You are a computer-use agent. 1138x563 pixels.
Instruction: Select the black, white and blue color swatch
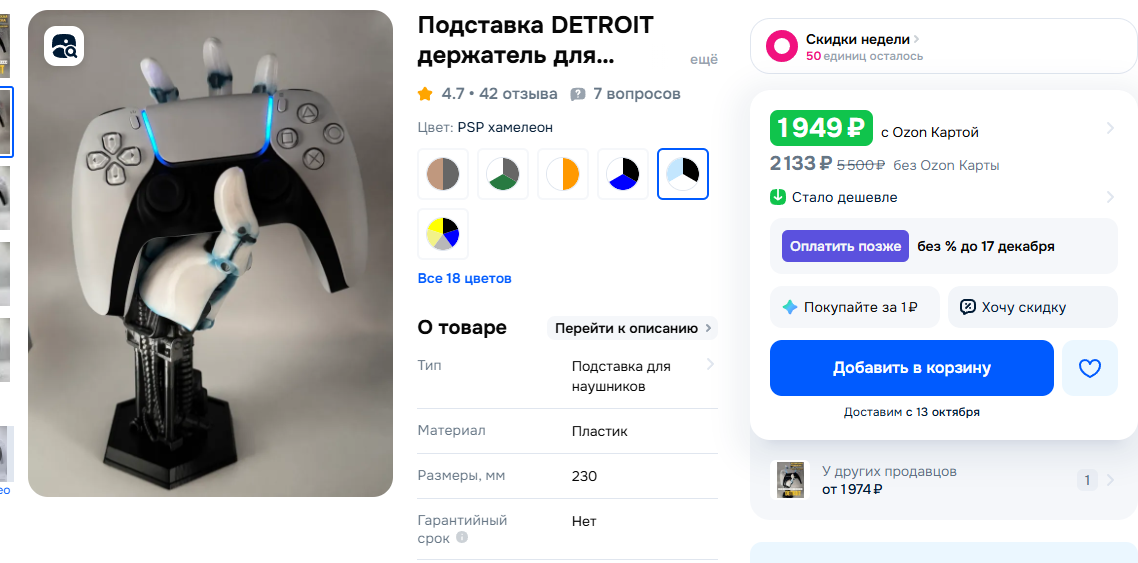(623, 174)
